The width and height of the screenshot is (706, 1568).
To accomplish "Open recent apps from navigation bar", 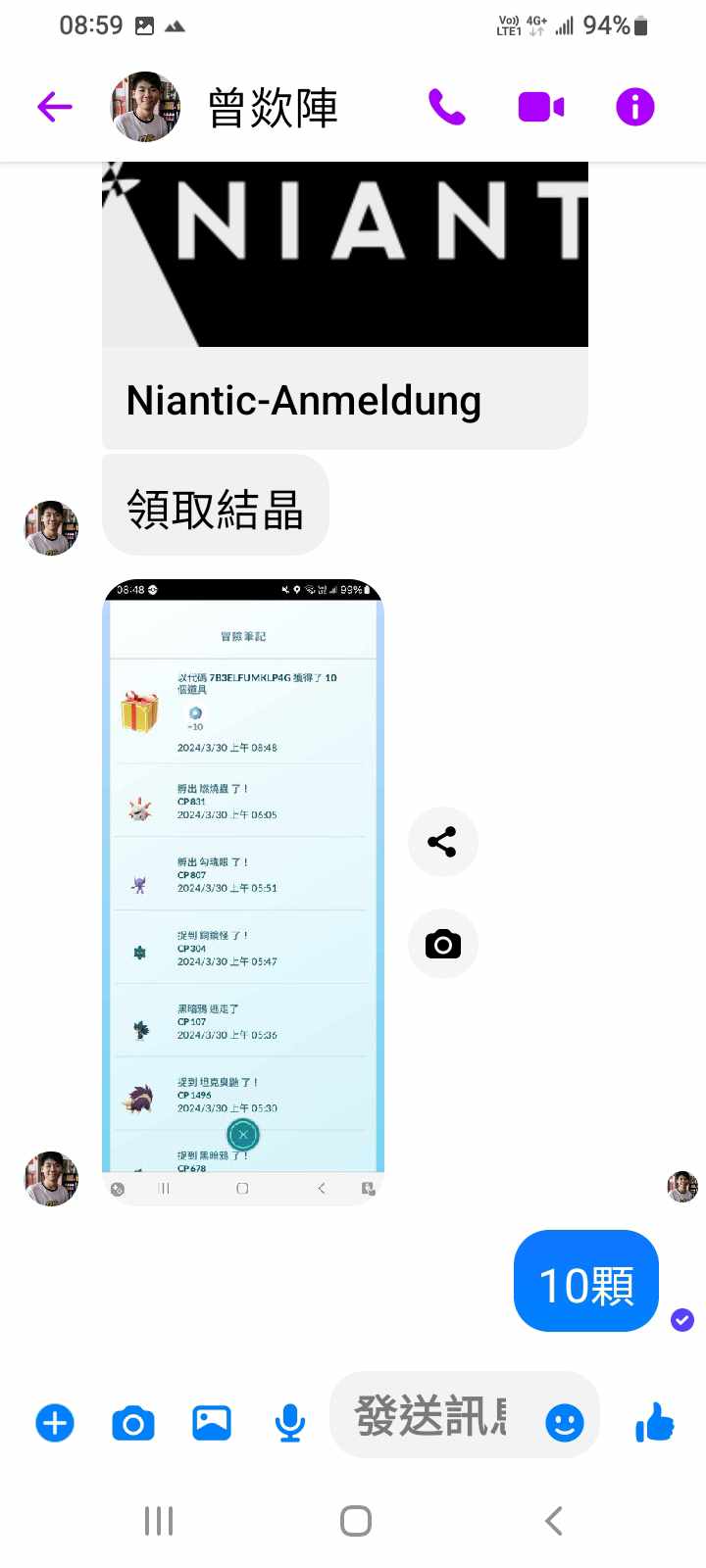I will click(159, 1521).
